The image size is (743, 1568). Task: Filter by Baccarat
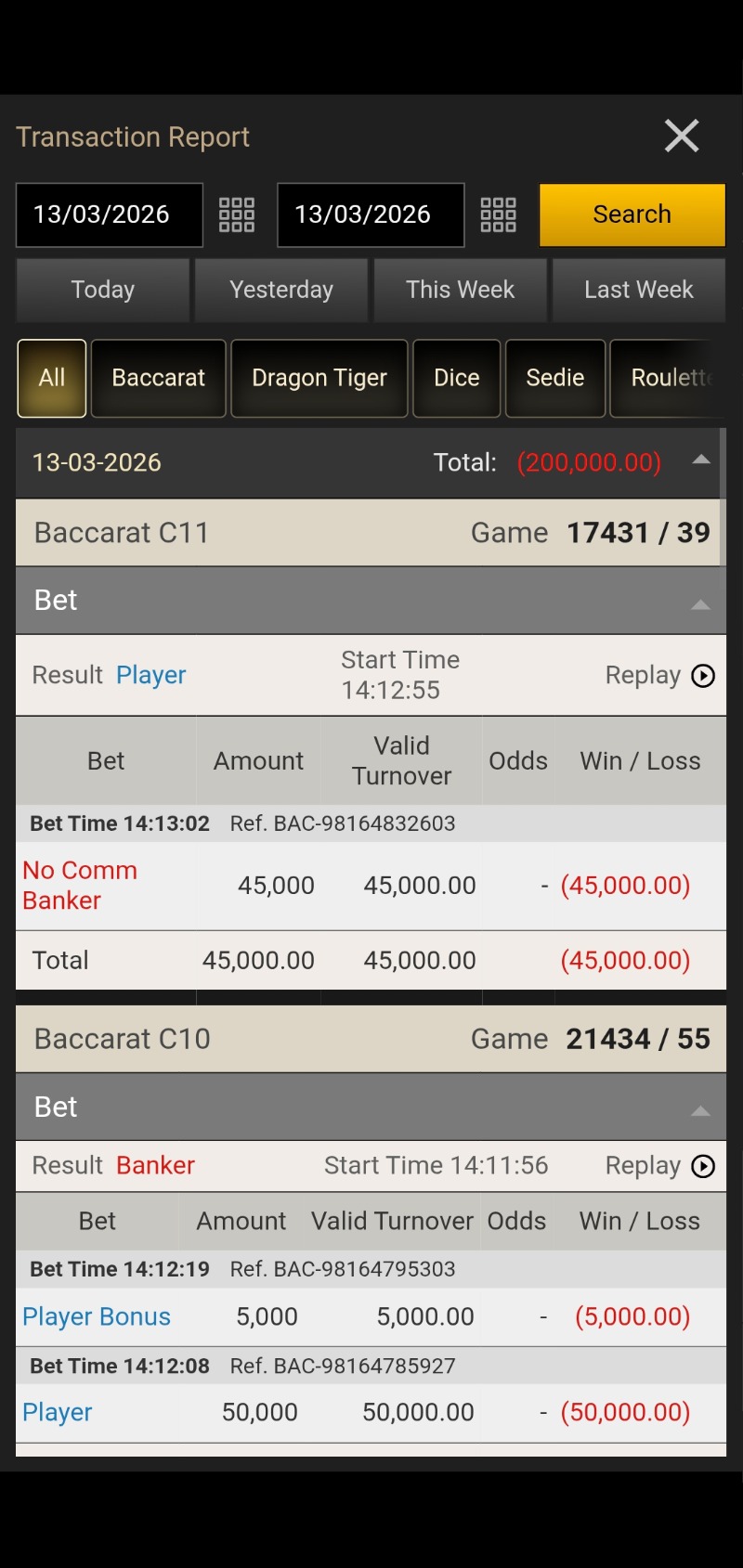click(158, 378)
